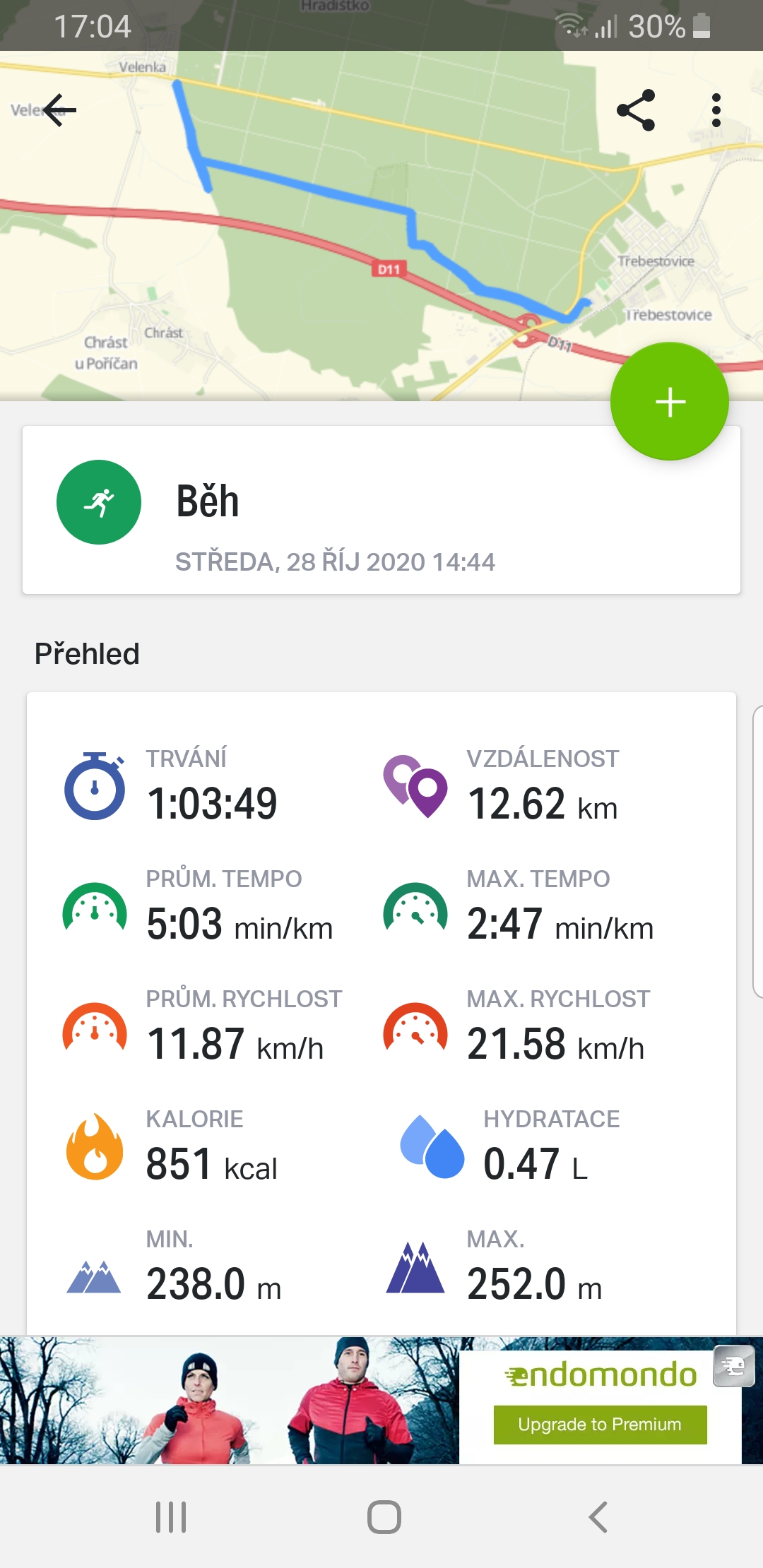Go back using the top-left arrow
This screenshot has width=763, height=1568.
pos(60,110)
